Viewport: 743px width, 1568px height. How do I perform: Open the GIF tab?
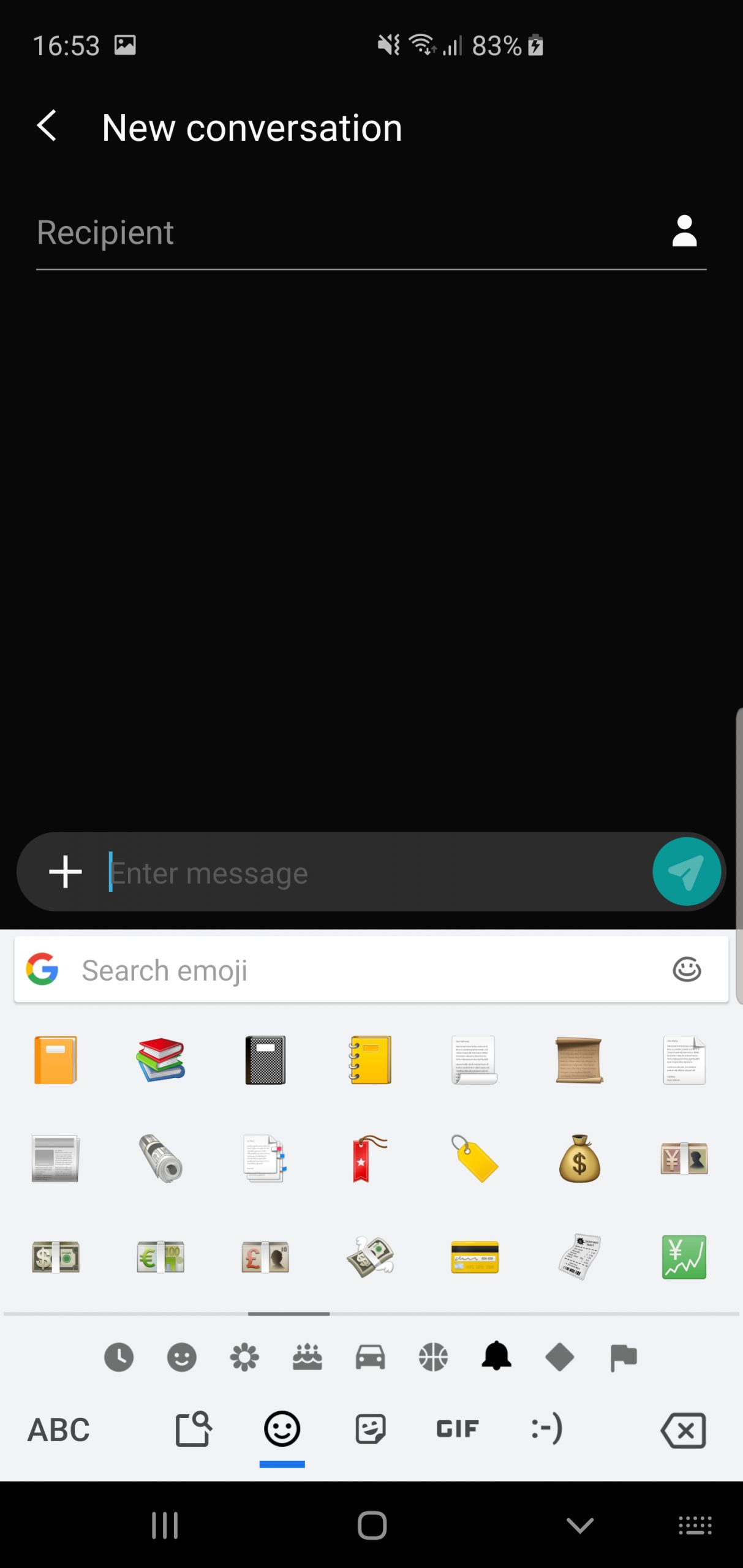pyautogui.click(x=457, y=1429)
